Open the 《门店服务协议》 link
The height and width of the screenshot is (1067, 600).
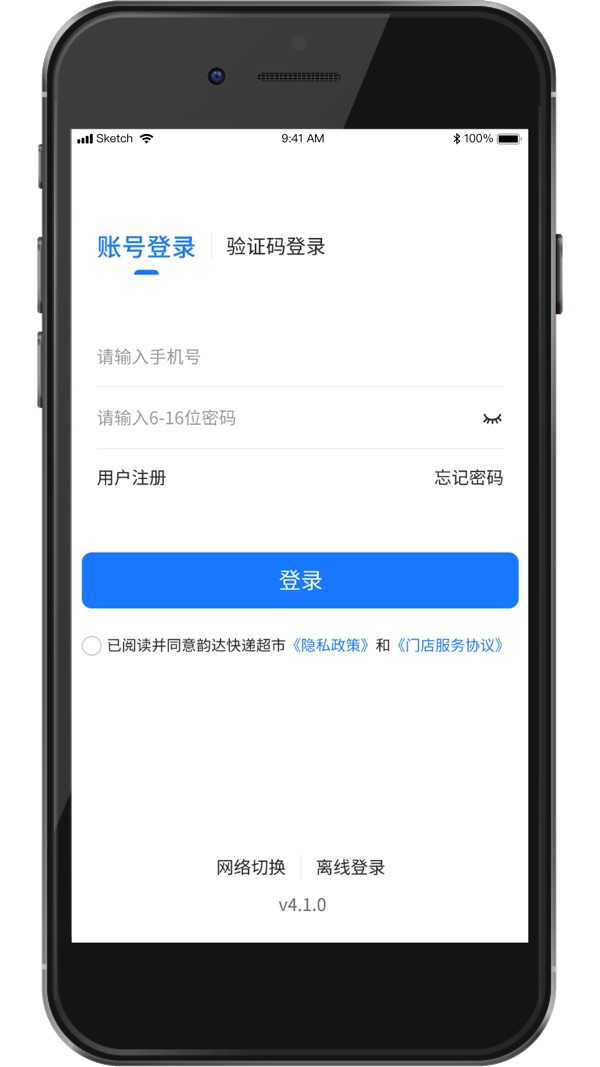(x=449, y=646)
